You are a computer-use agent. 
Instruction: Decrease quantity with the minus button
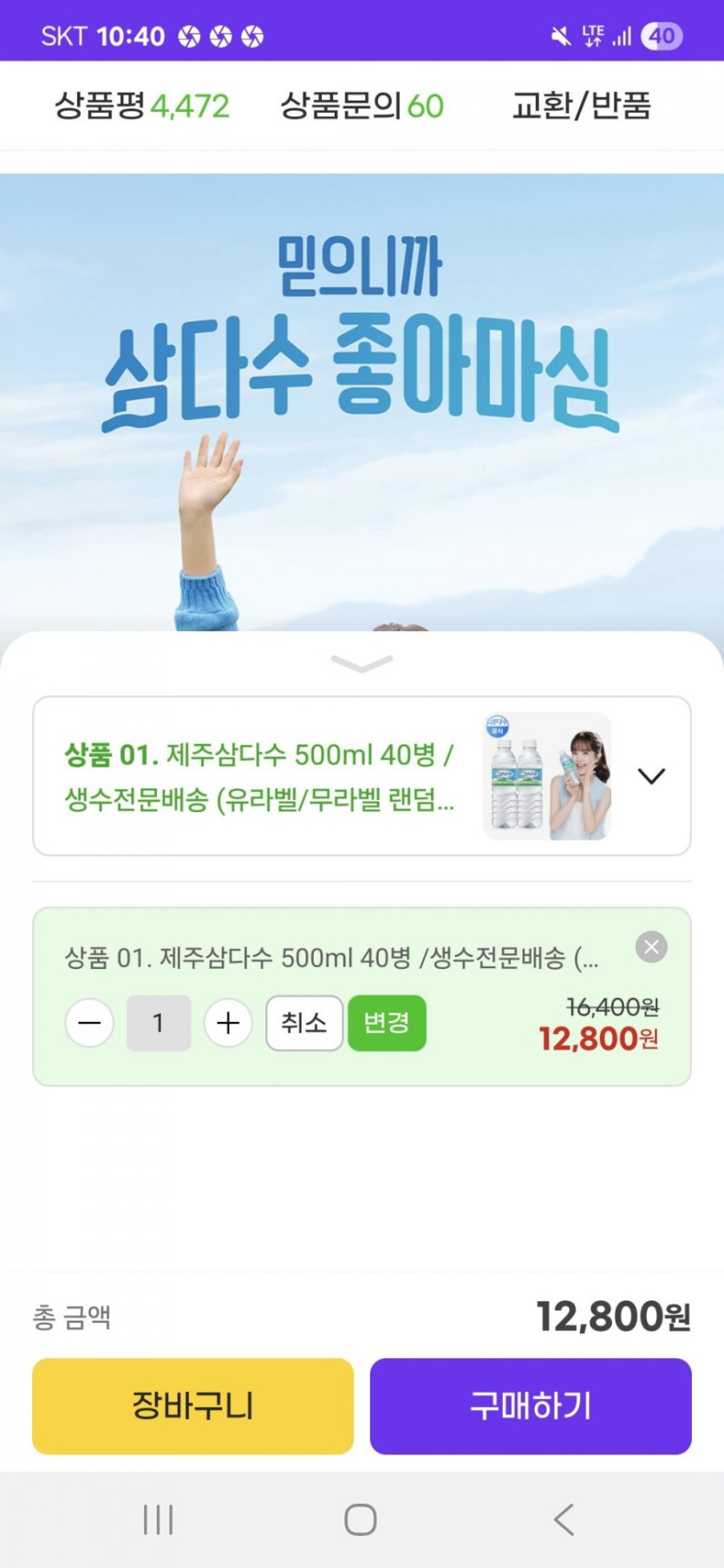coord(89,1023)
